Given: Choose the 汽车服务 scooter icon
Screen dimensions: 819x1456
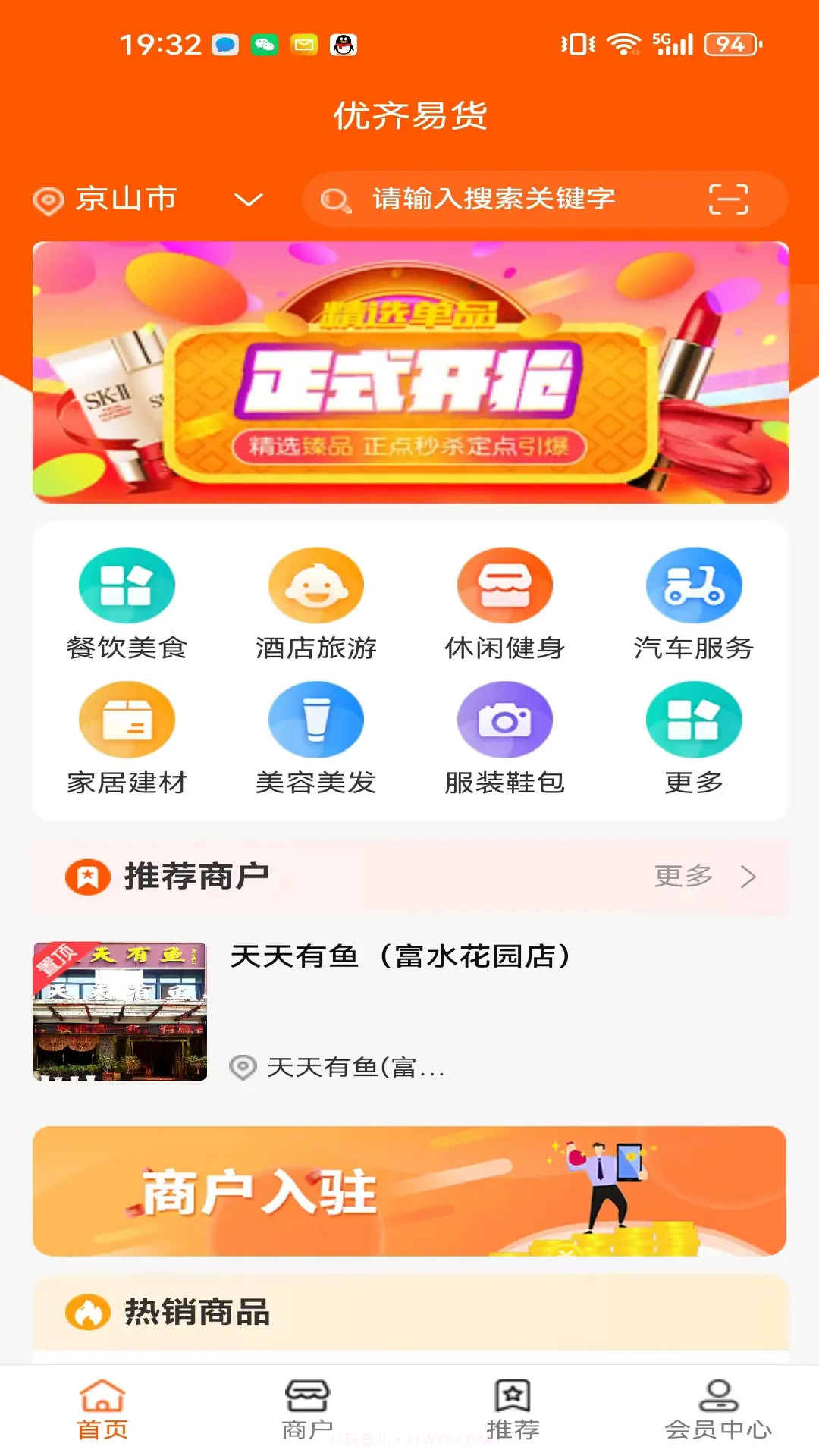Looking at the screenshot, I should [693, 585].
